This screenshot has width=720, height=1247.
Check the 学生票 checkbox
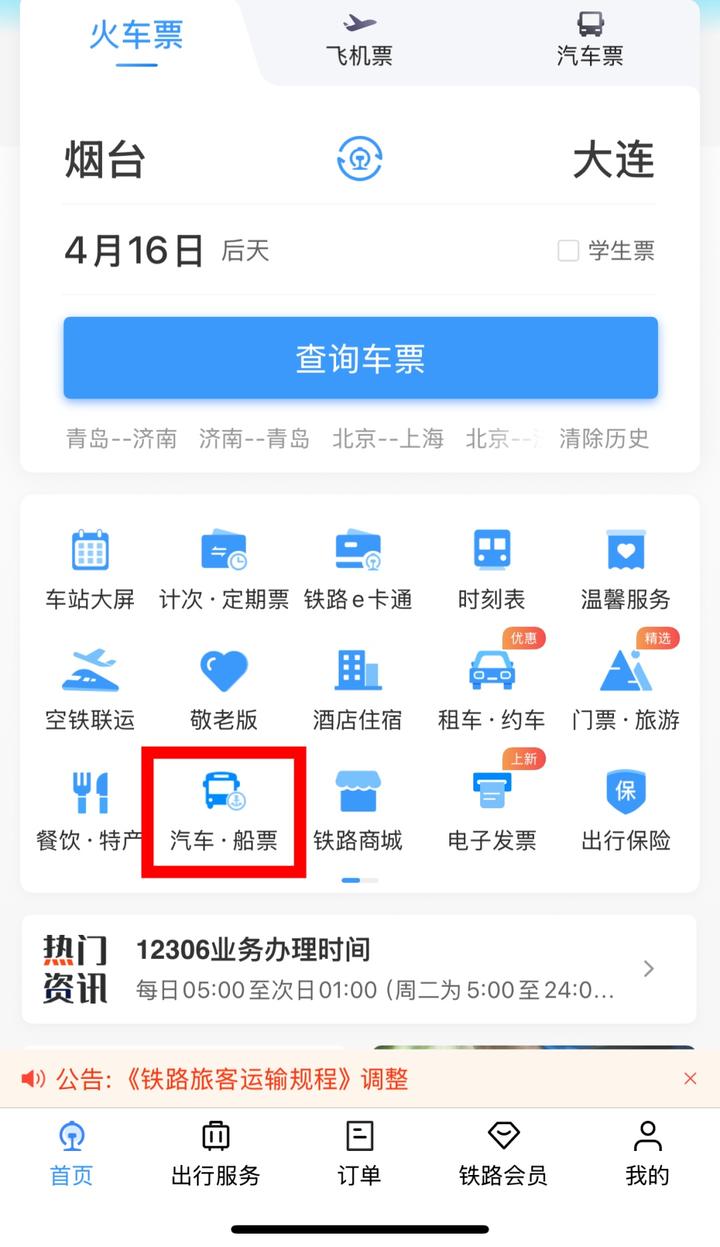568,250
